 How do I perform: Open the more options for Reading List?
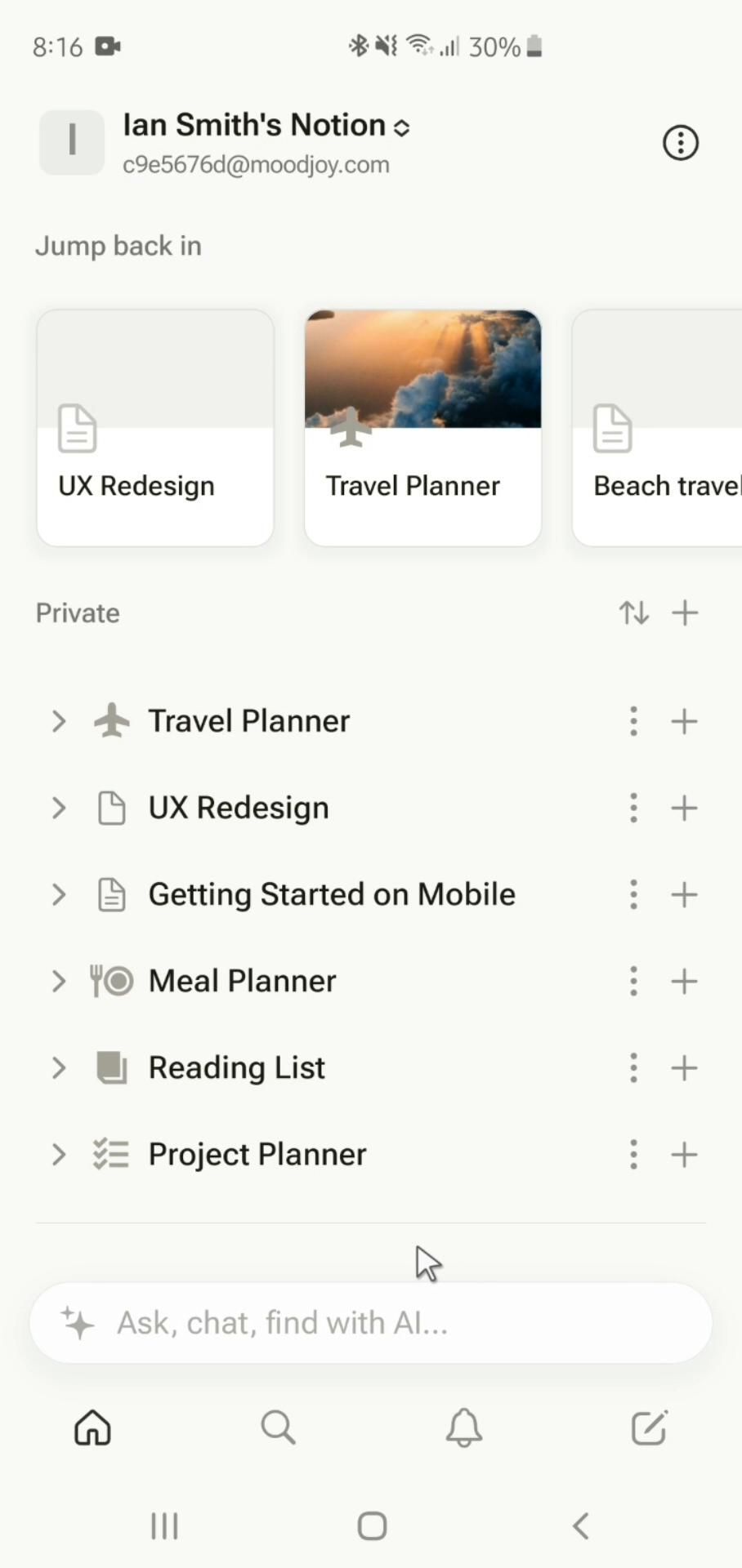coord(633,1067)
